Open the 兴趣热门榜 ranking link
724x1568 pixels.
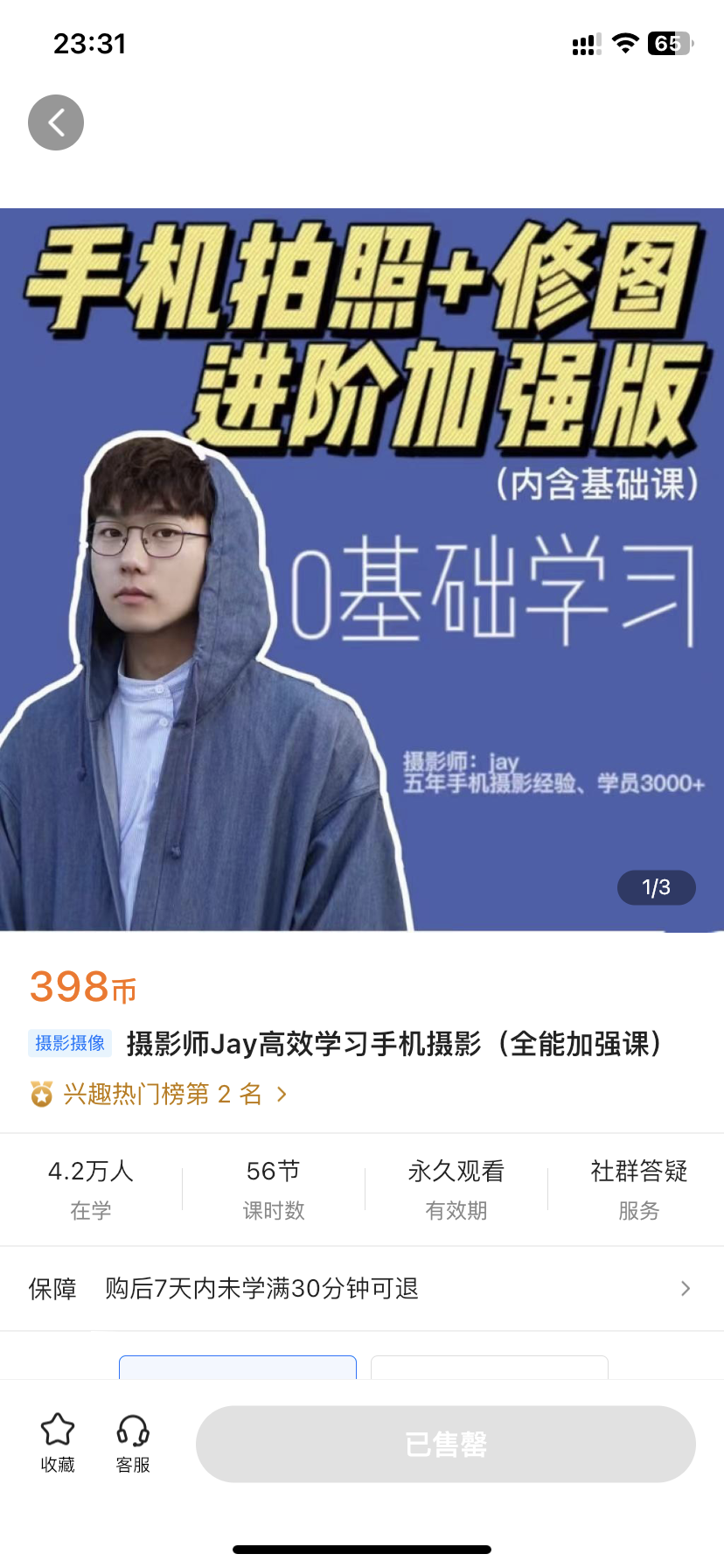point(162,1094)
